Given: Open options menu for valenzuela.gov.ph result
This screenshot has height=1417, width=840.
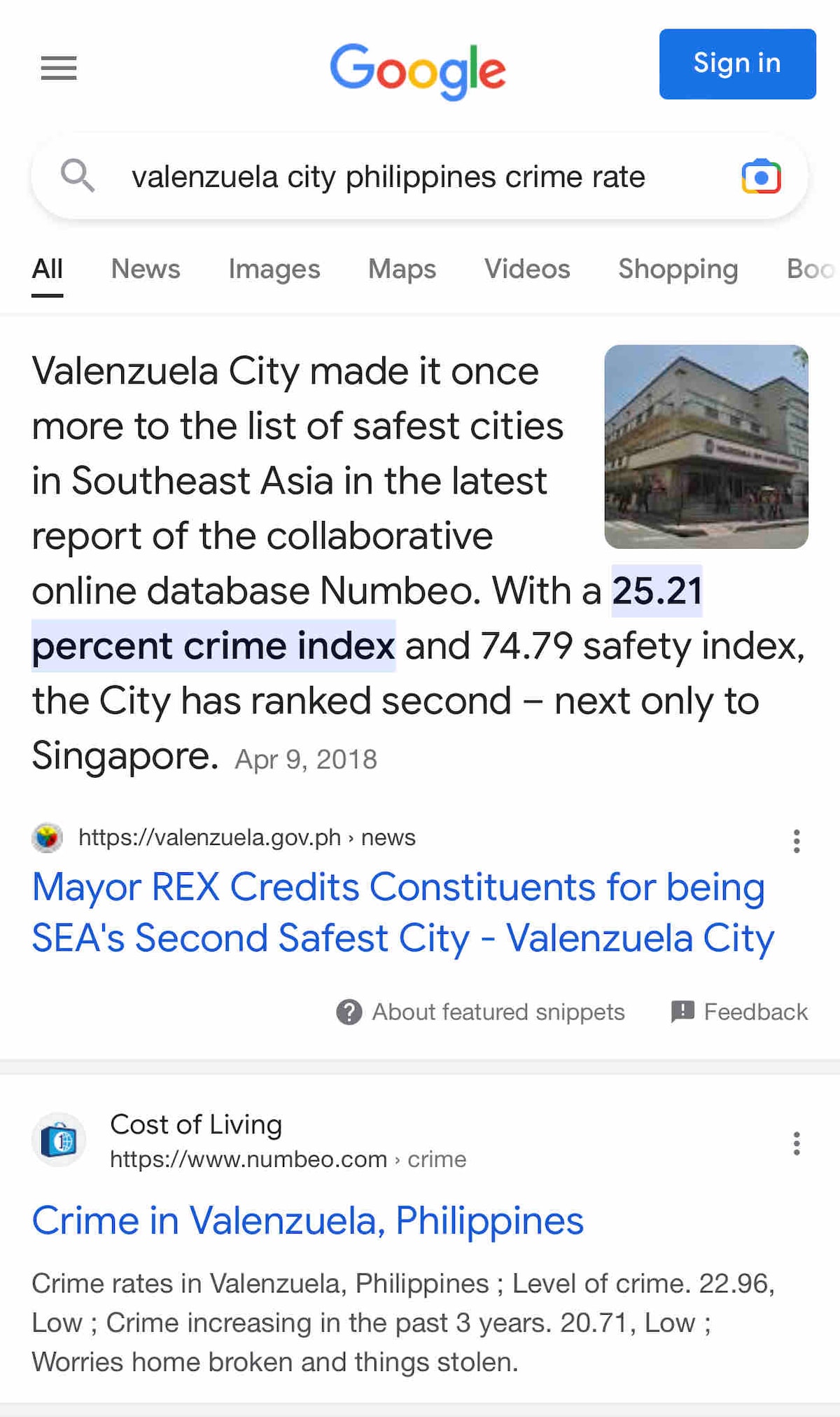Looking at the screenshot, I should pos(797,841).
